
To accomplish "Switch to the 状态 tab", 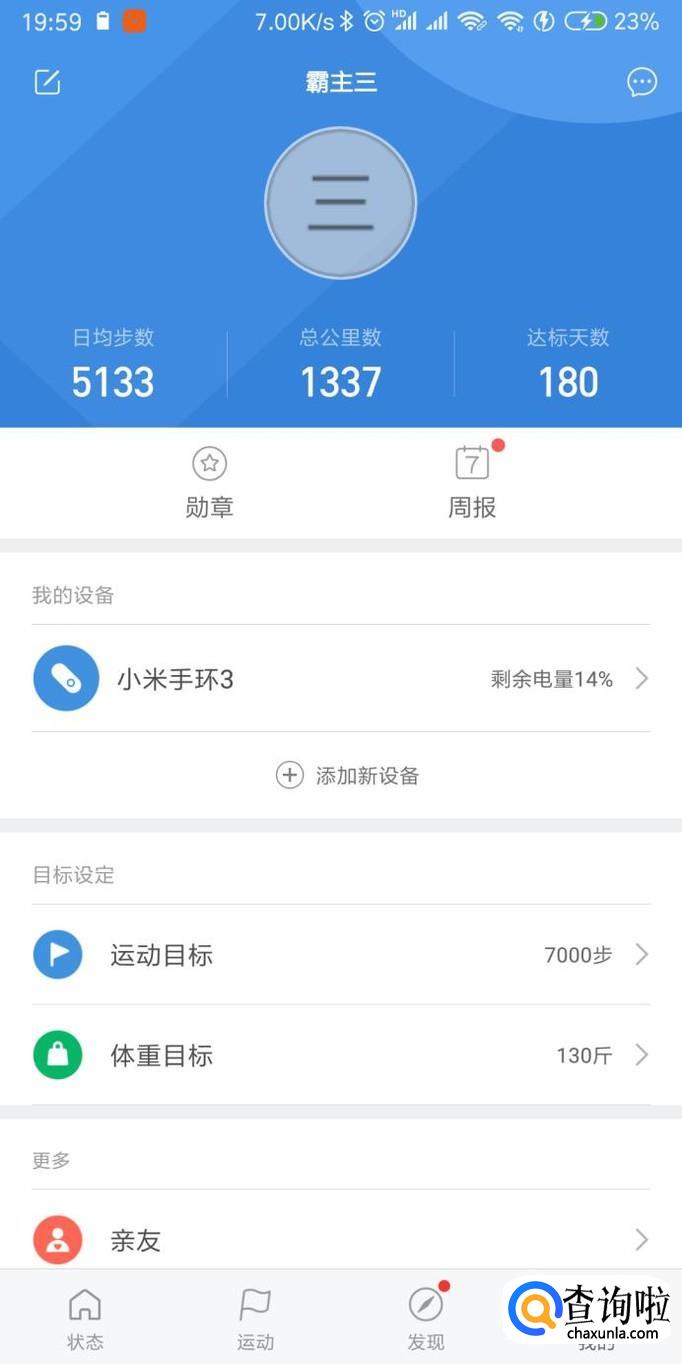I will [85, 1319].
